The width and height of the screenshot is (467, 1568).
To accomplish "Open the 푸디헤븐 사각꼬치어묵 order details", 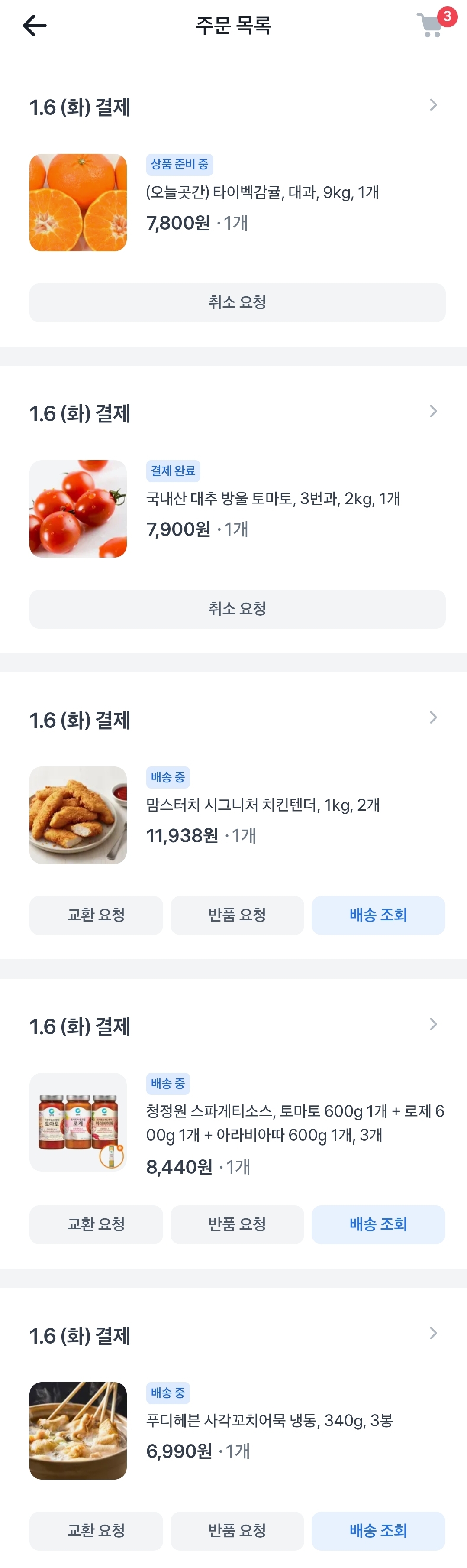I will pyautogui.click(x=433, y=1333).
